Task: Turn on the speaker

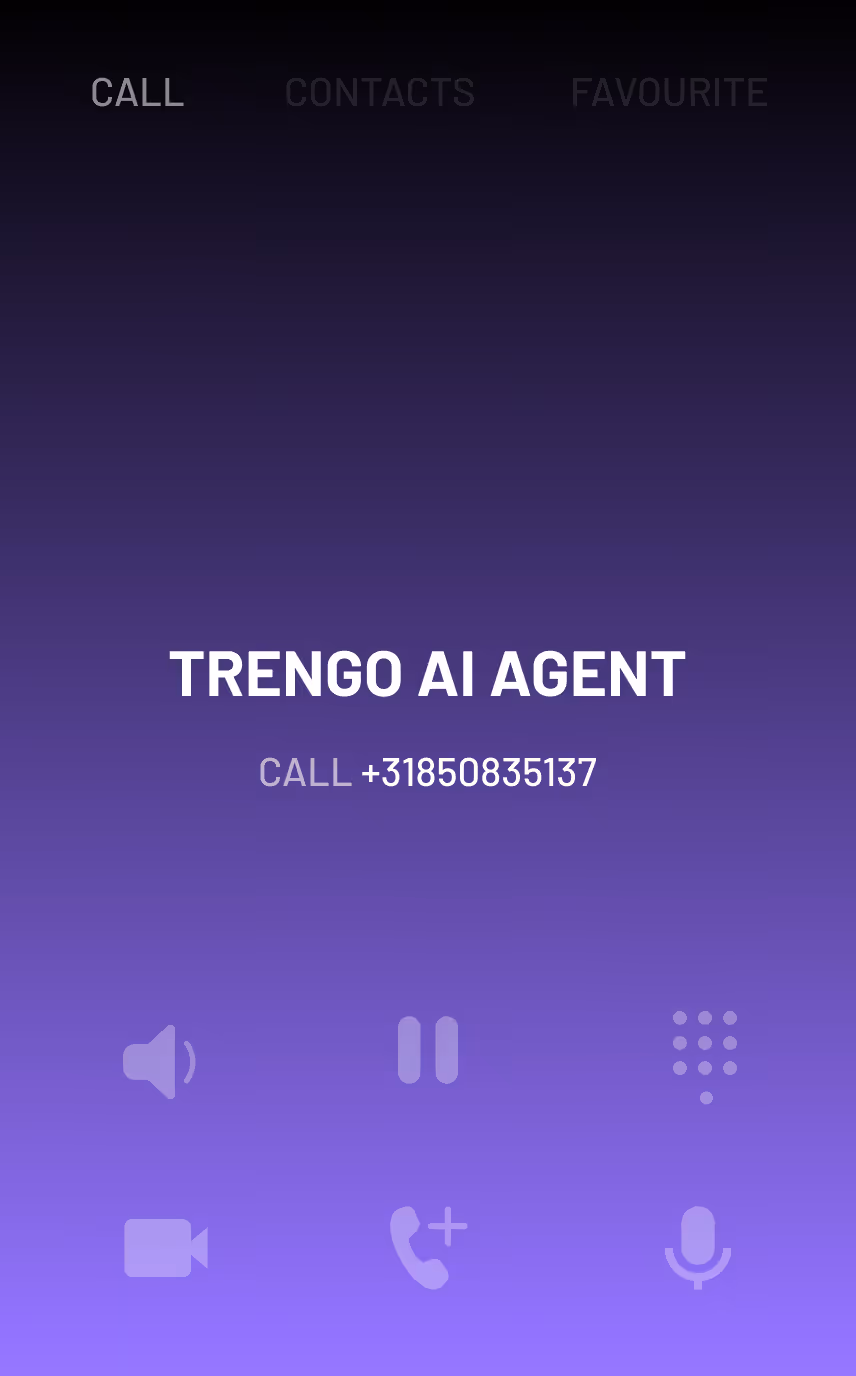Action: coord(158,1061)
